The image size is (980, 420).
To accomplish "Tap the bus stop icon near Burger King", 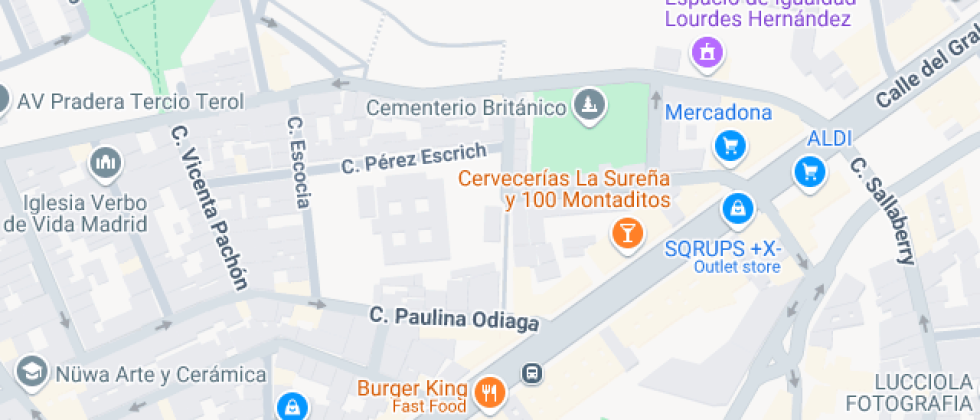I will tap(533, 373).
